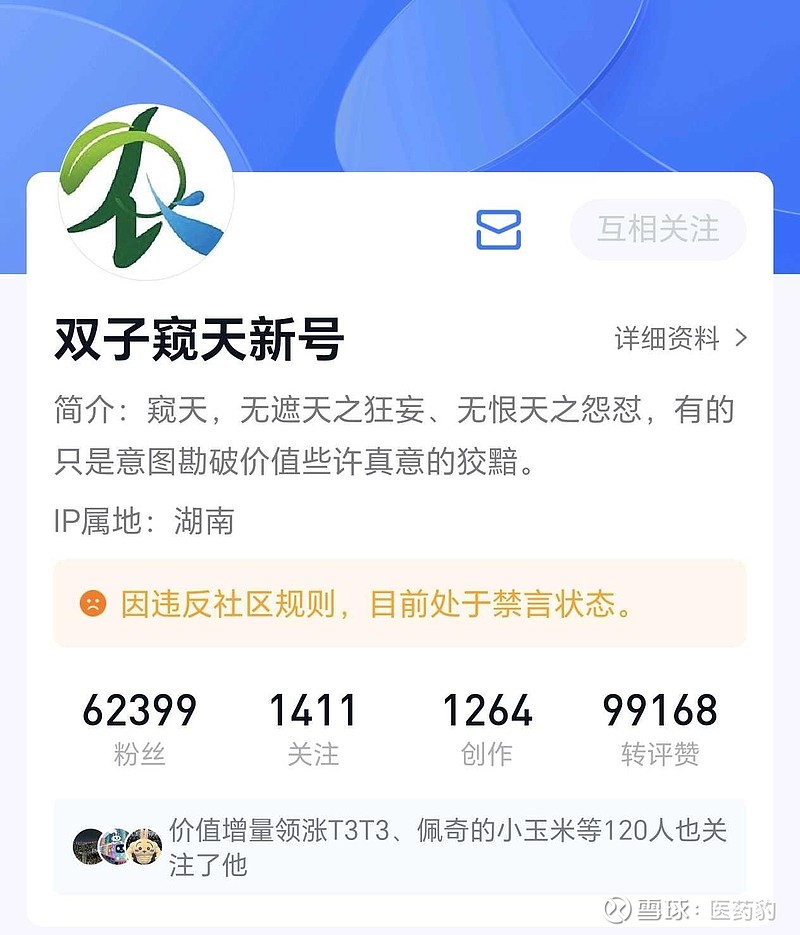
Task: Click the 互相关注 follow status button
Action: click(657, 230)
